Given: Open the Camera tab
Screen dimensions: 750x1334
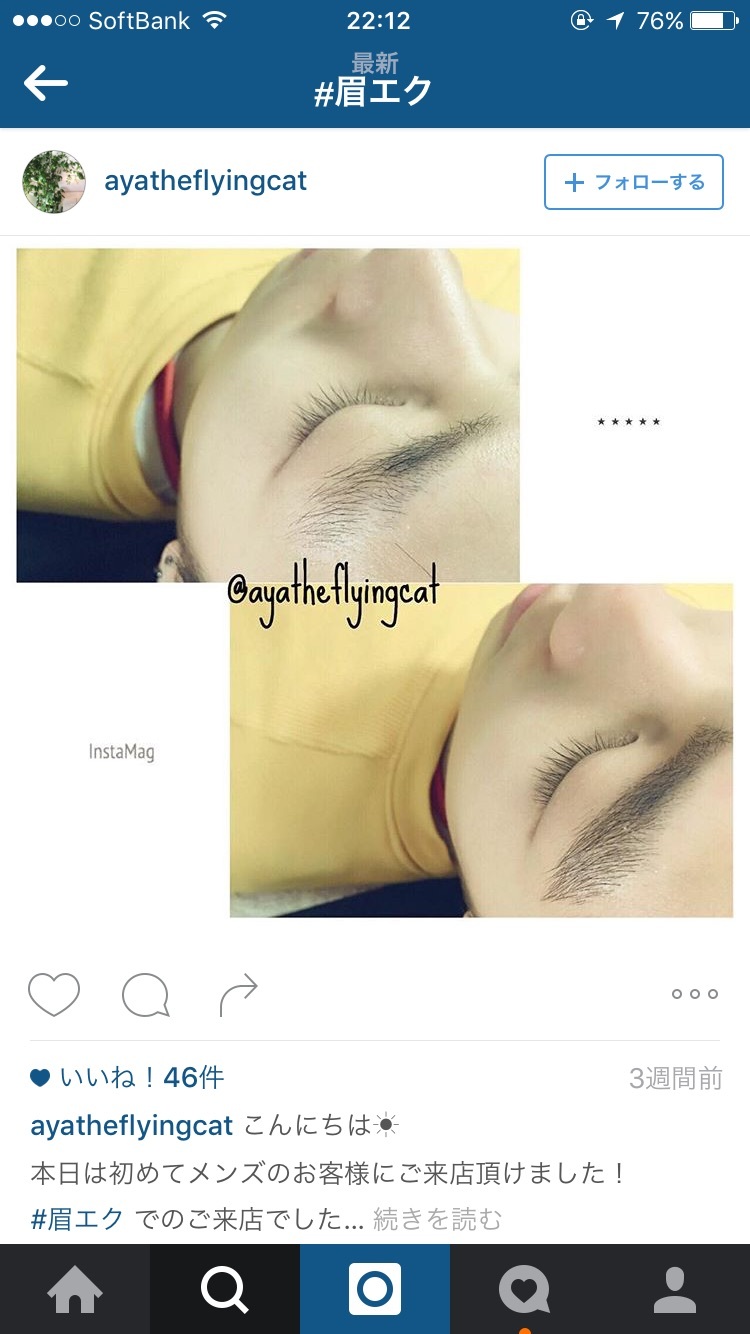Looking at the screenshot, I should [x=375, y=1289].
